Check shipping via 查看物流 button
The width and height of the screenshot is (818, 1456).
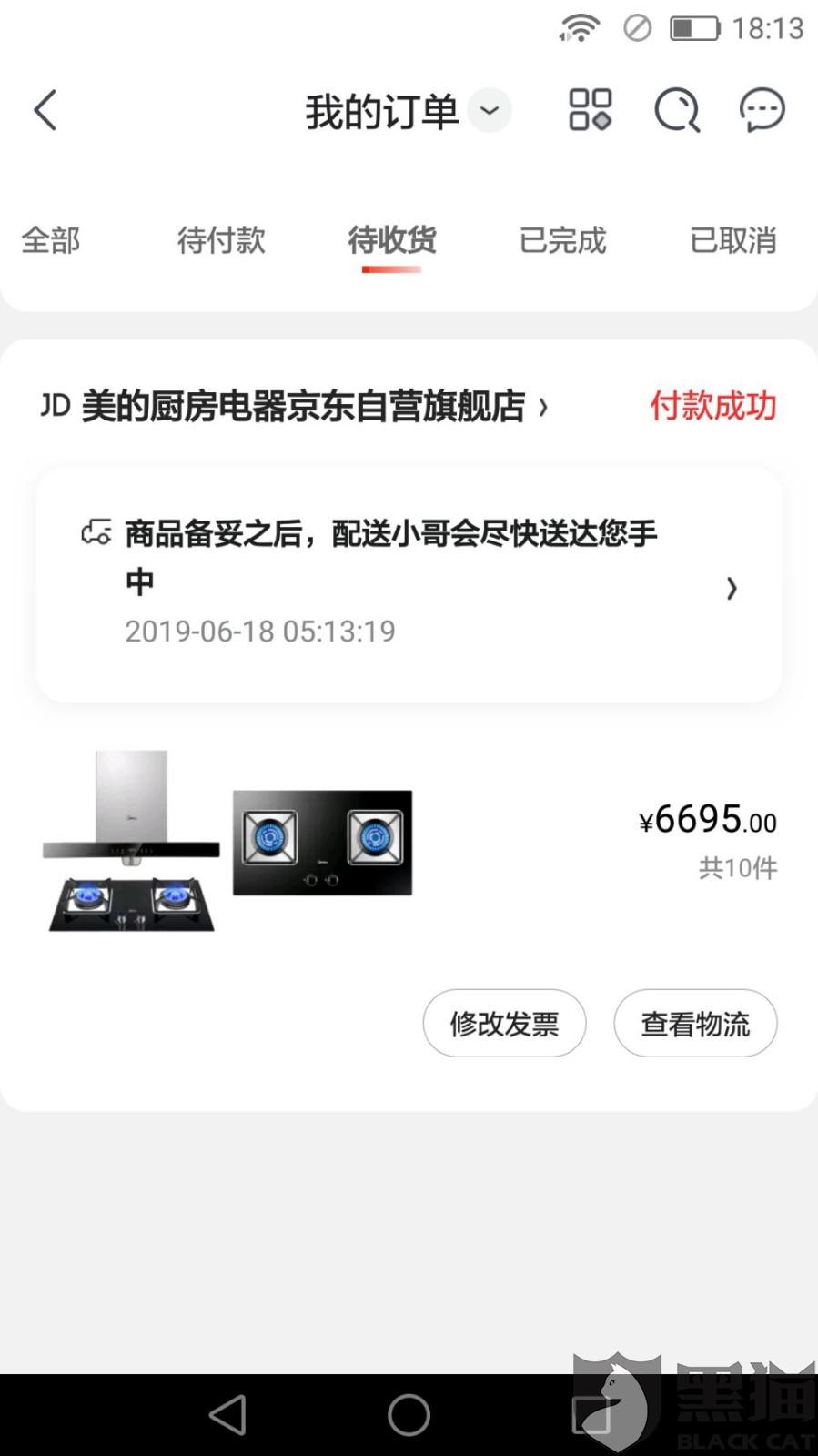[x=695, y=1024]
